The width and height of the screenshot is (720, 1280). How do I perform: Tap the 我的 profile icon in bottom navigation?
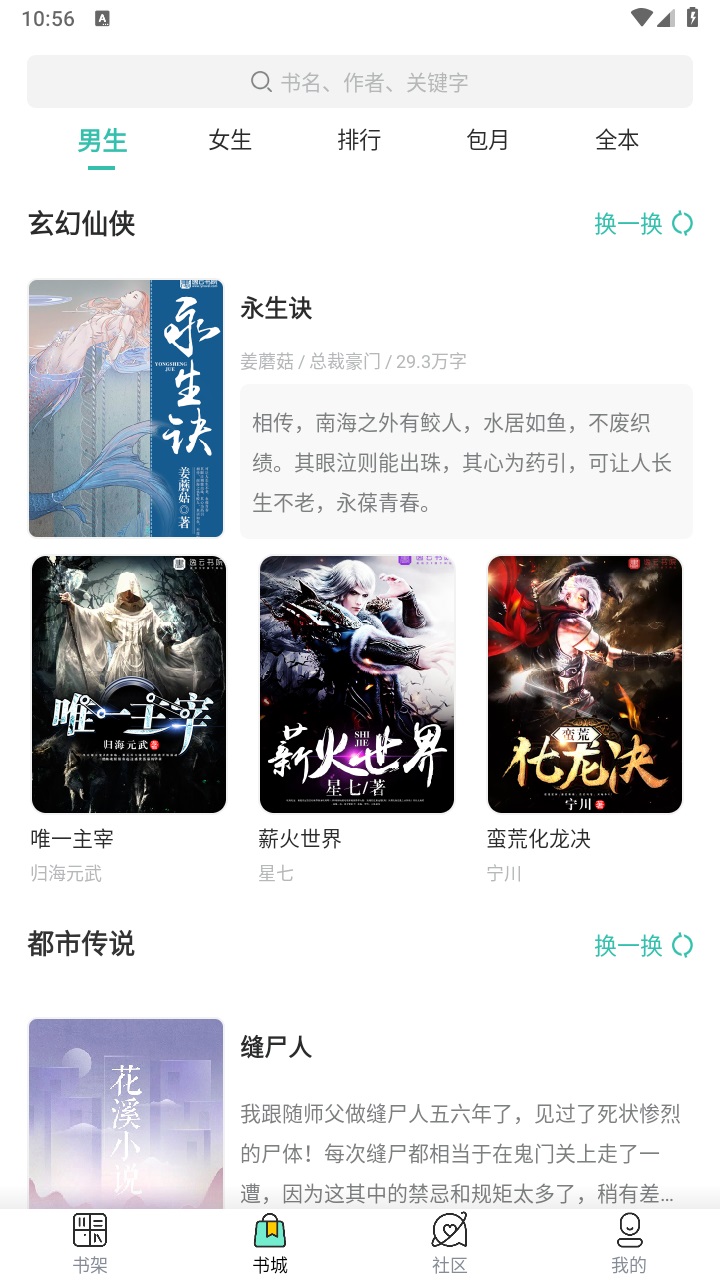630,1240
